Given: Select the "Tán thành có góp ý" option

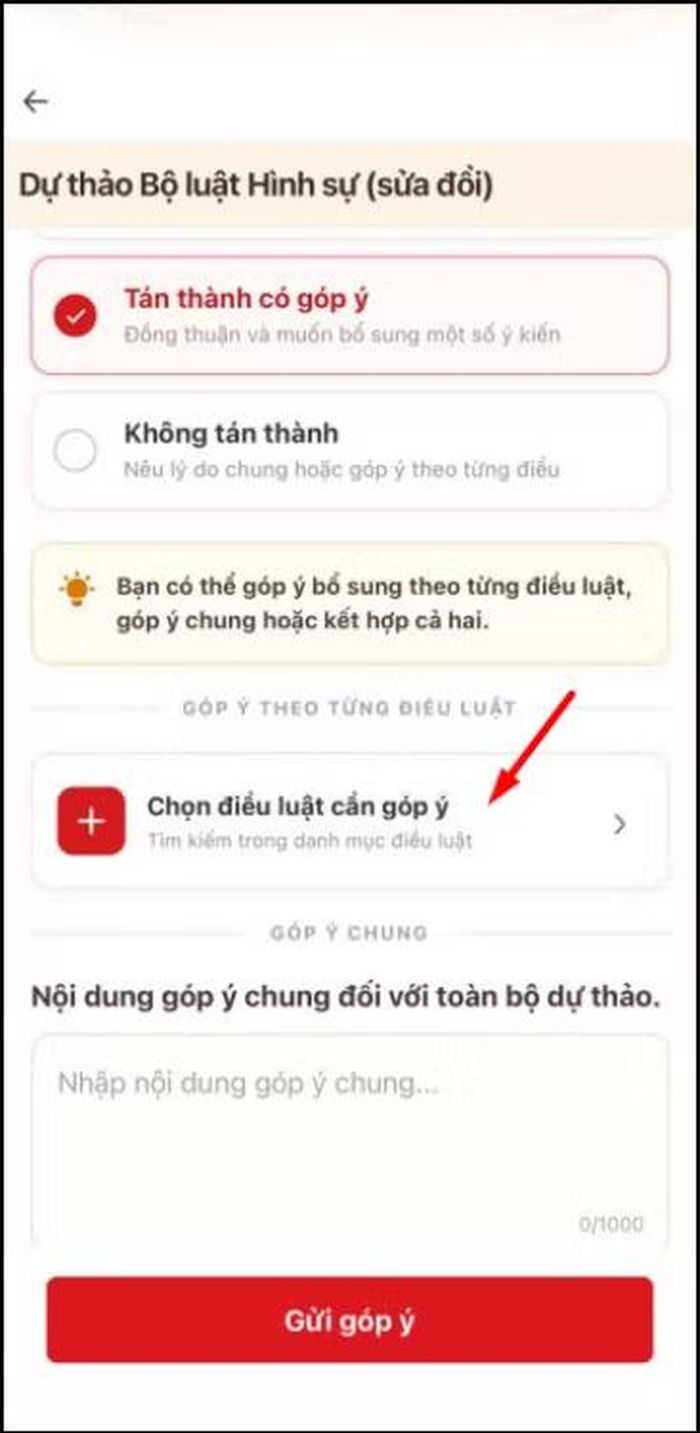Looking at the screenshot, I should [350, 315].
